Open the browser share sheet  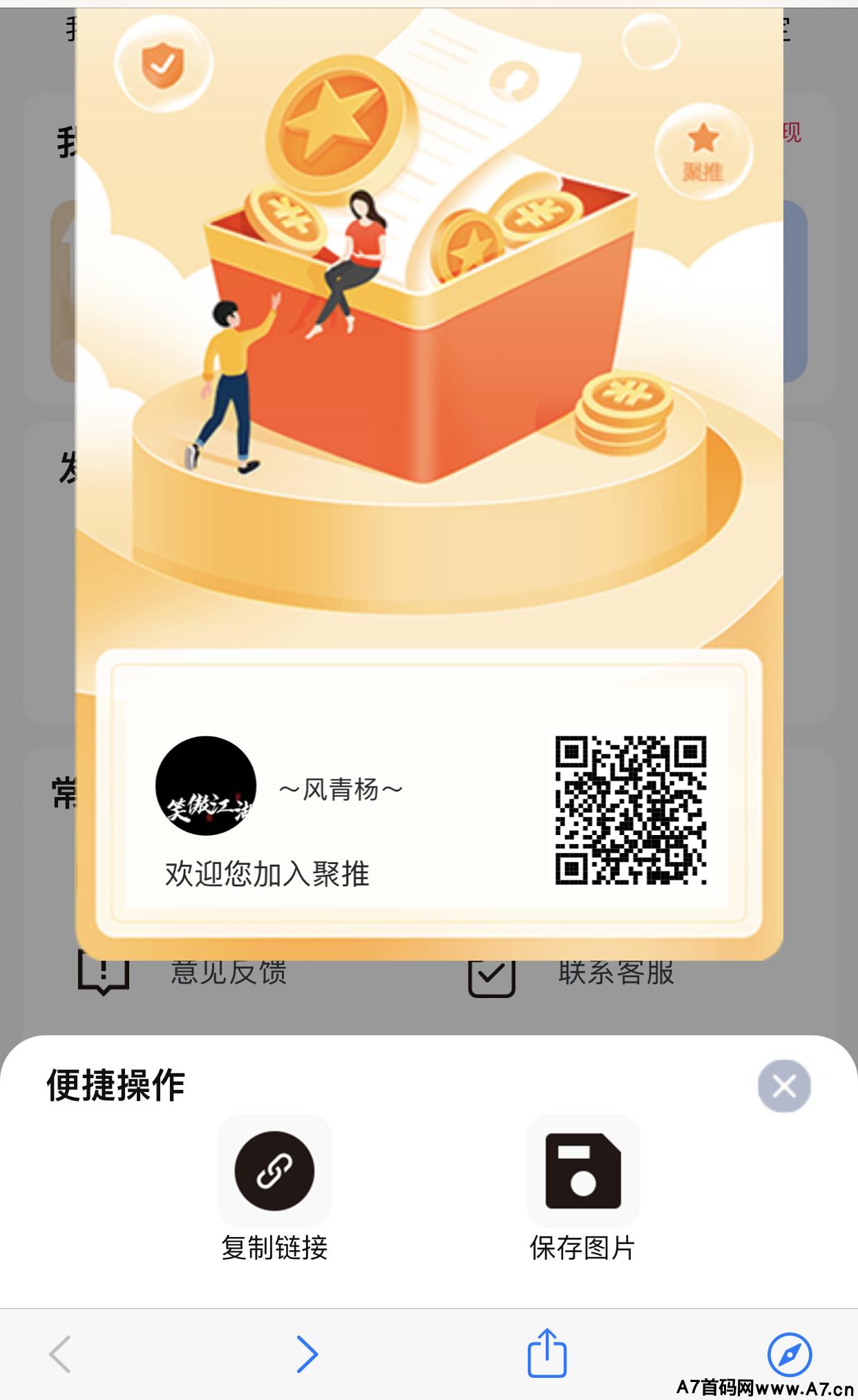click(x=547, y=1352)
